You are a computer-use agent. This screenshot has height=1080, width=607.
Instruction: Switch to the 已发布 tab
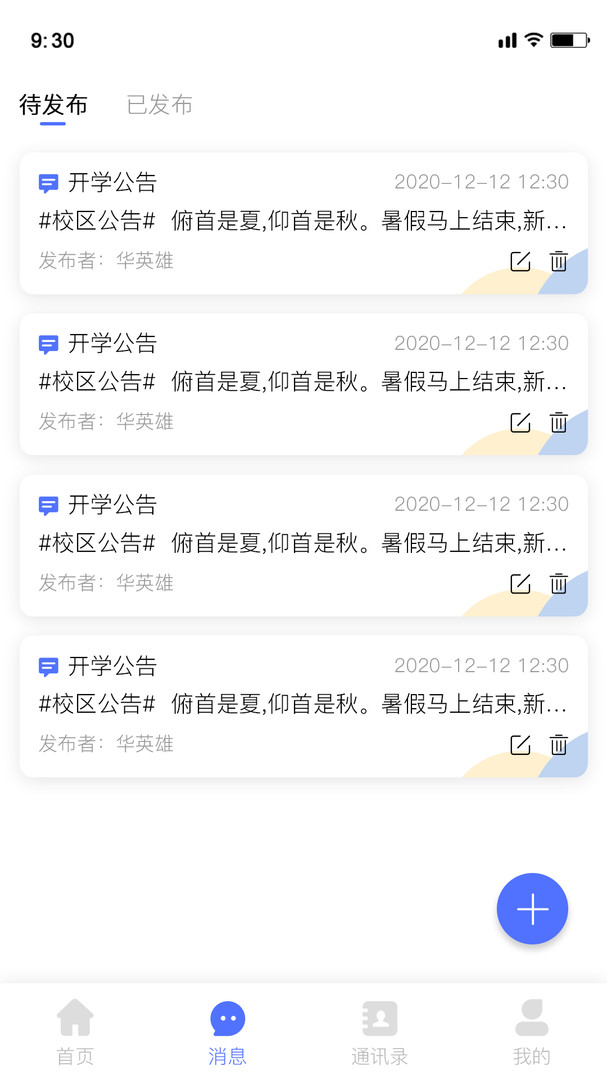(x=159, y=105)
